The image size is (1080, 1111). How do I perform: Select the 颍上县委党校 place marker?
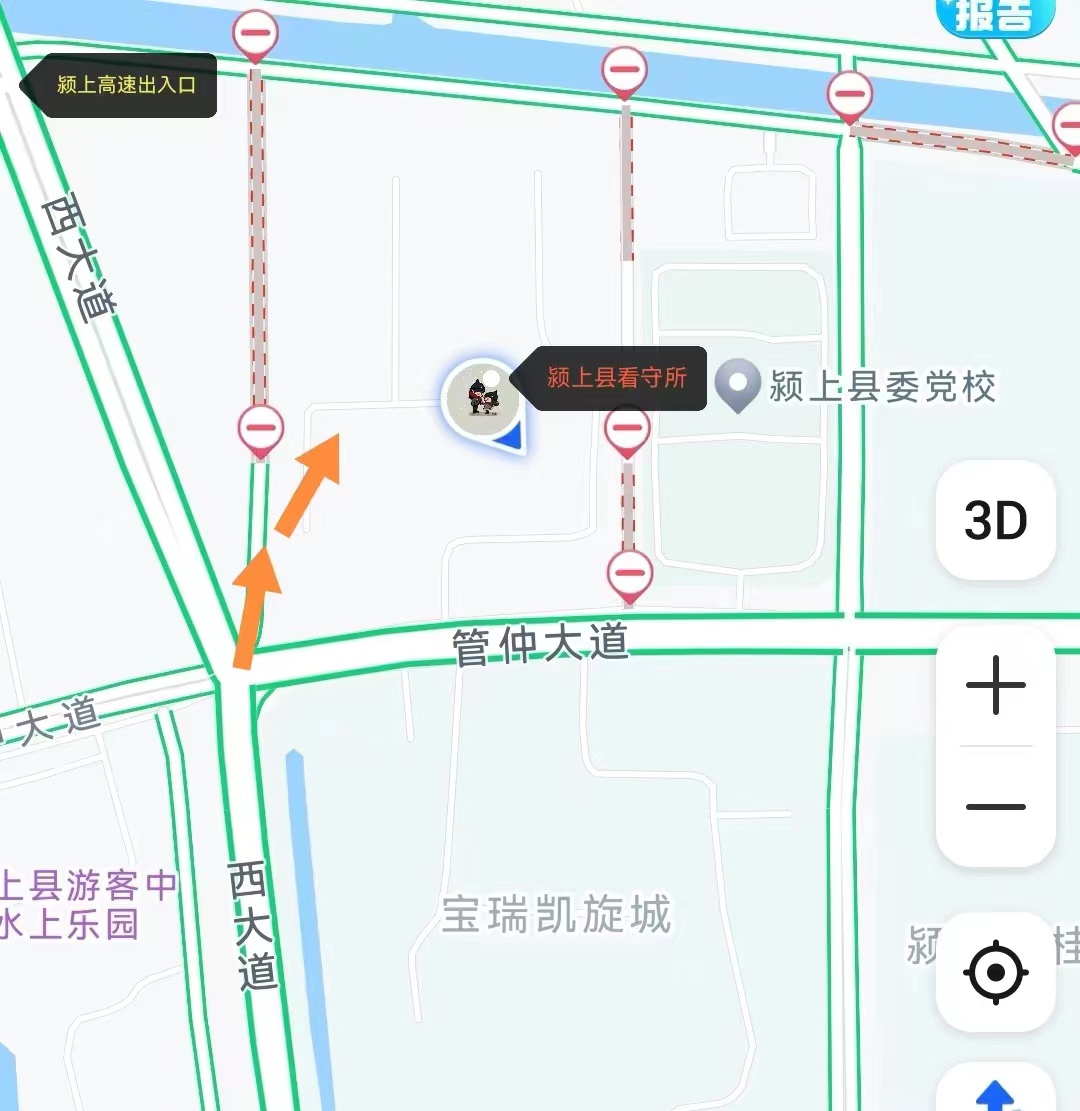(x=739, y=385)
